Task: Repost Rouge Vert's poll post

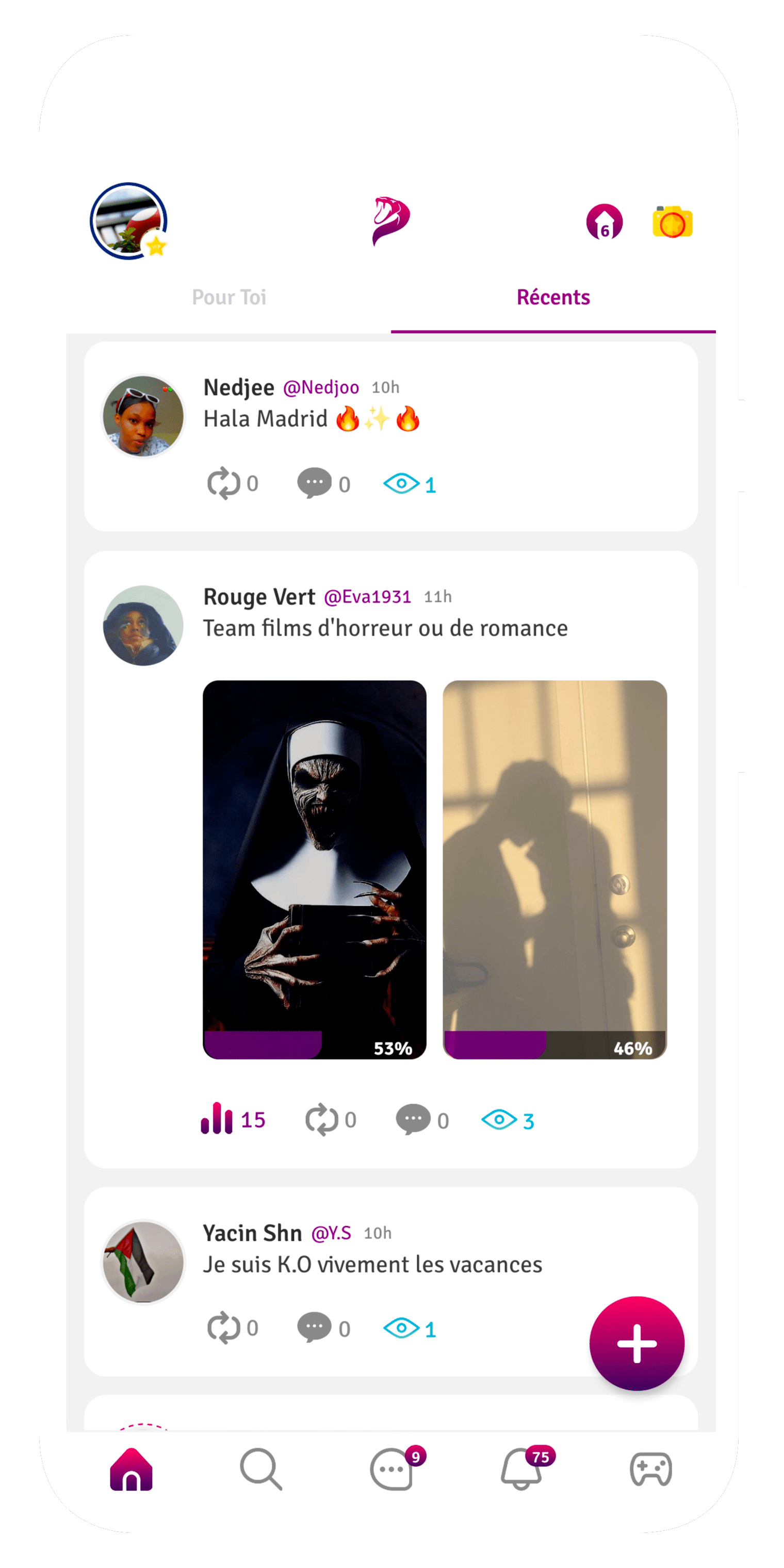Action: coord(321,1119)
